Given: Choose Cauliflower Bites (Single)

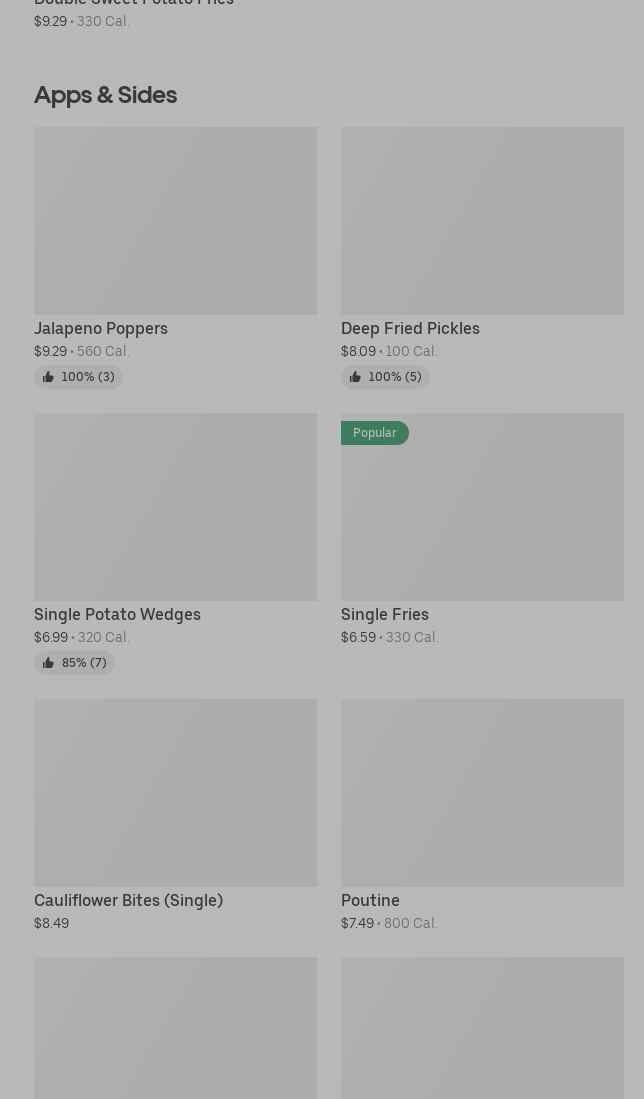Looking at the screenshot, I should (175, 815).
